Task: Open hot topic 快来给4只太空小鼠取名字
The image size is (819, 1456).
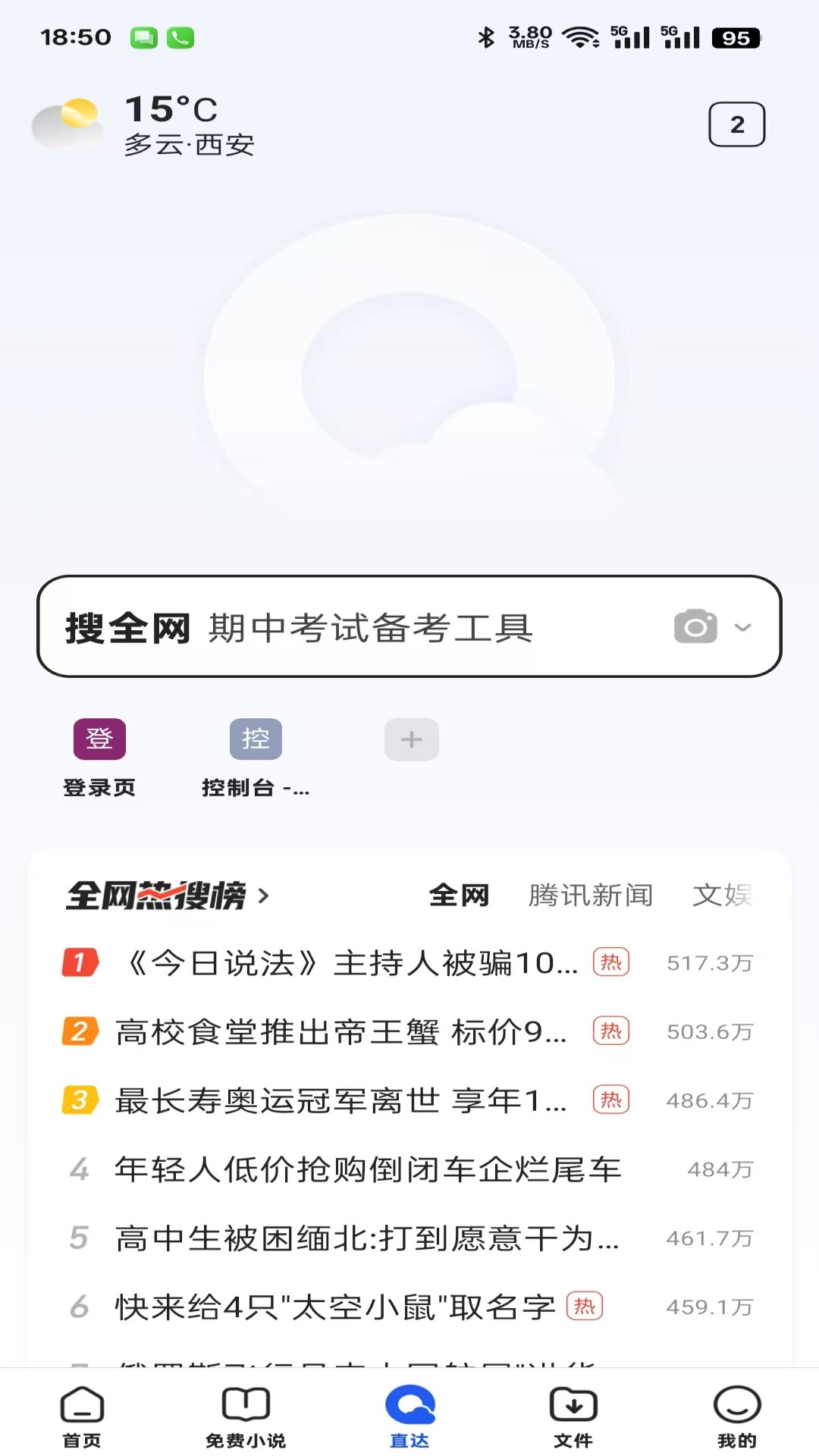Action: pyautogui.click(x=335, y=1307)
